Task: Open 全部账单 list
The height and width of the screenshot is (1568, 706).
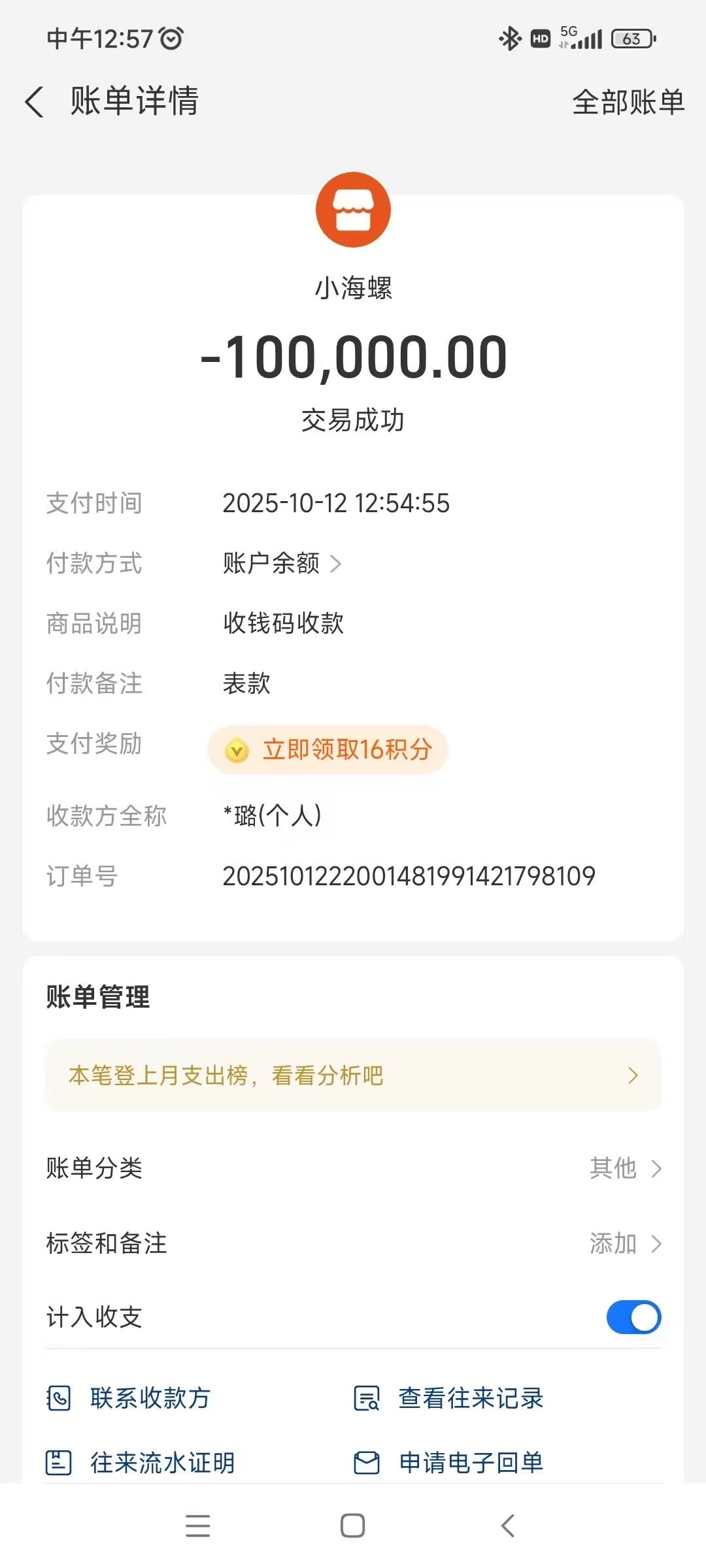Action: [x=628, y=102]
